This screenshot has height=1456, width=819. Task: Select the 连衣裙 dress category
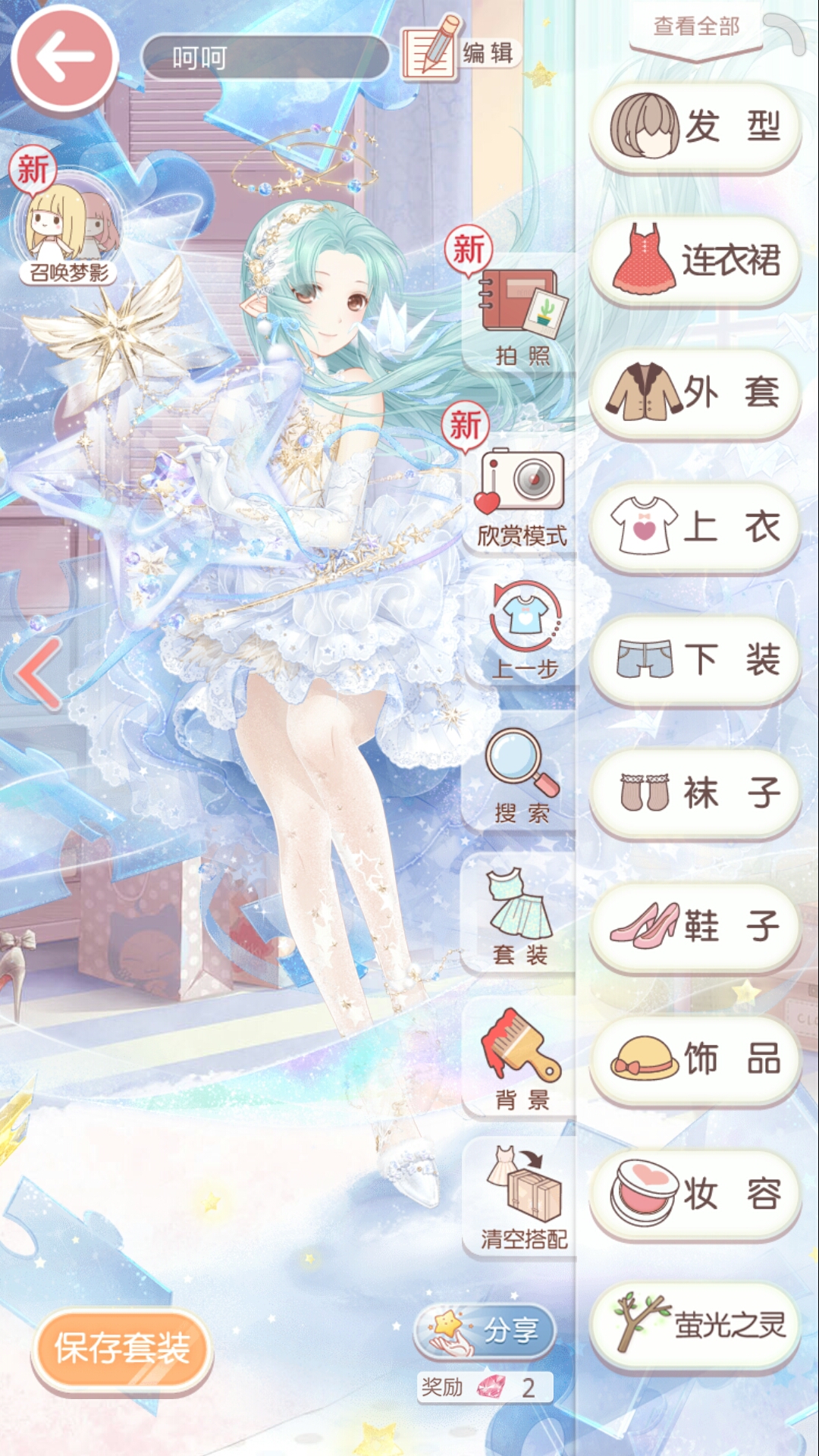[695, 259]
